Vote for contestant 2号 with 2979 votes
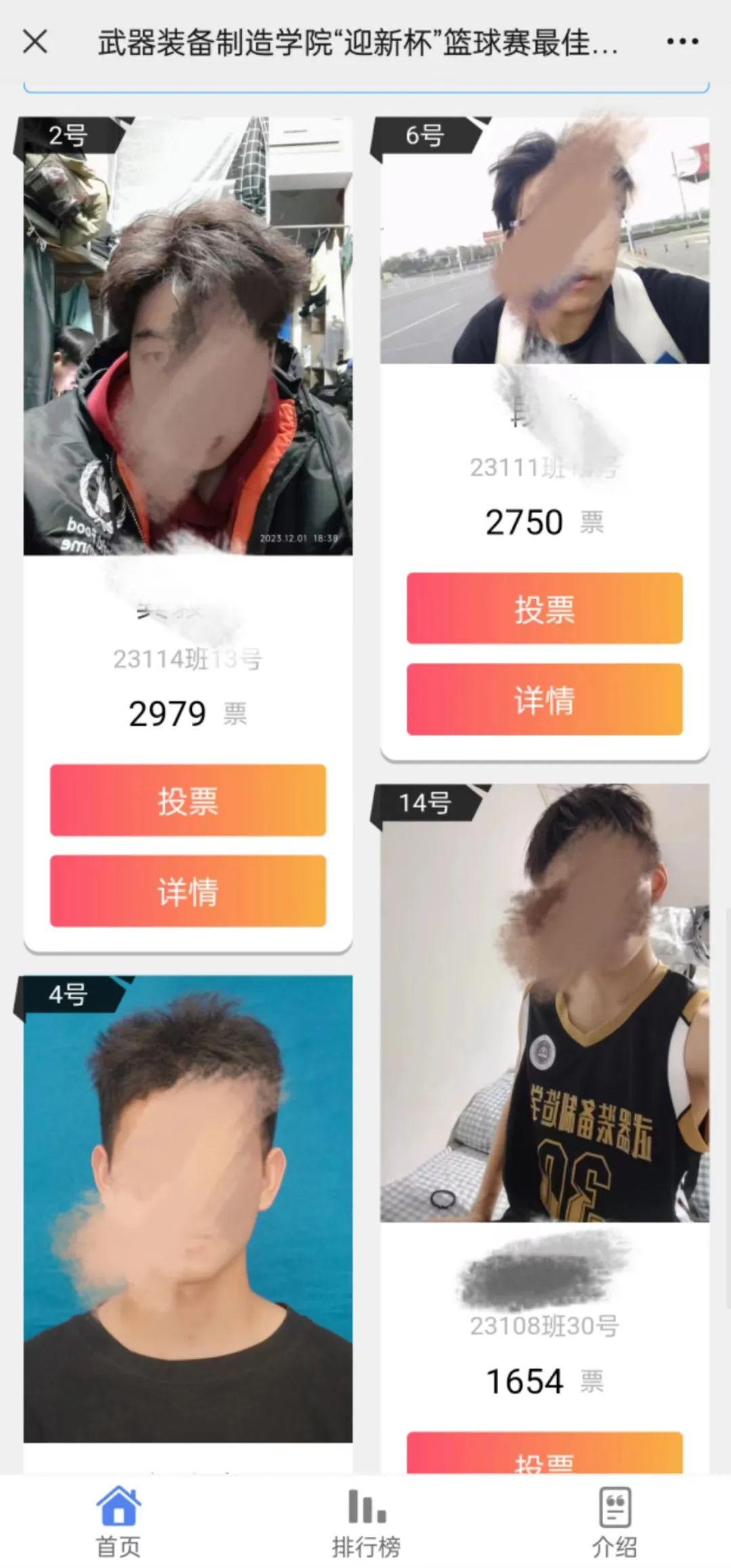This screenshot has height=1568, width=731. [x=188, y=800]
